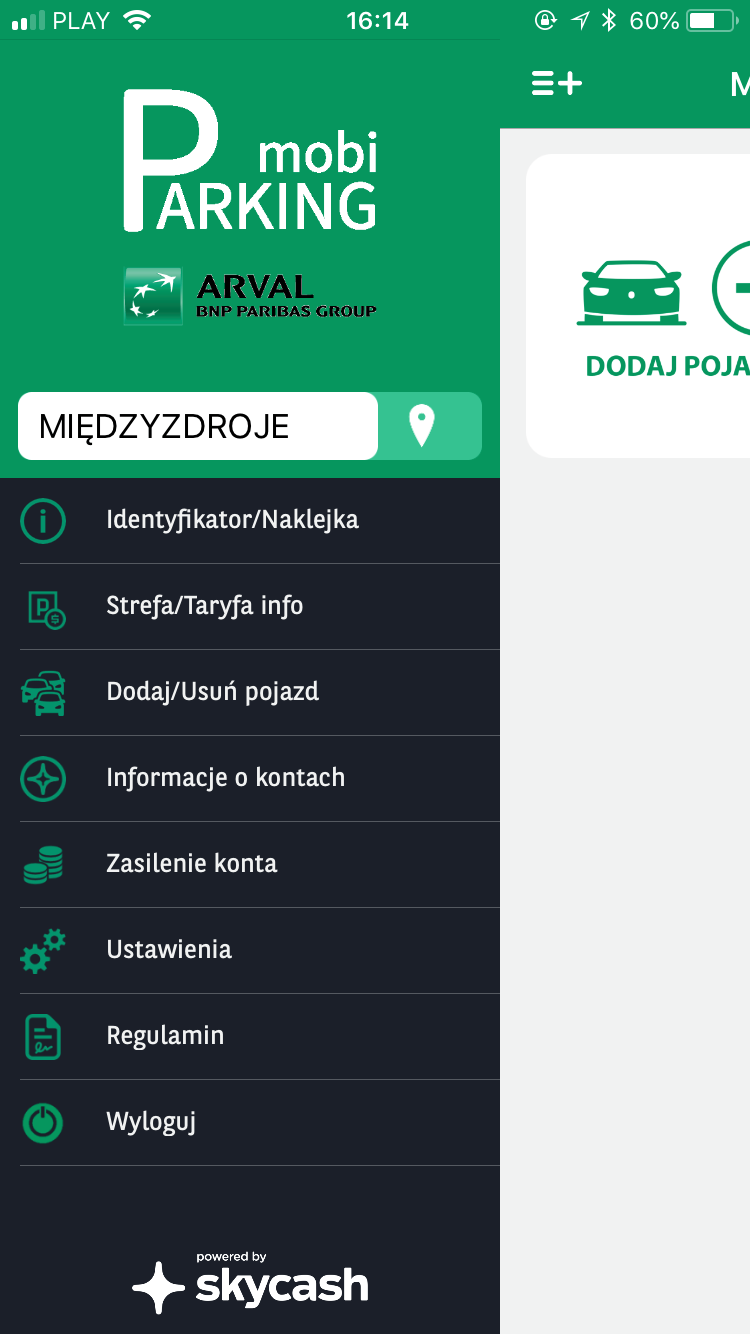Tap the menu-plus icon in top bar
Image resolution: width=750 pixels, height=1334 pixels.
pyautogui.click(x=557, y=84)
